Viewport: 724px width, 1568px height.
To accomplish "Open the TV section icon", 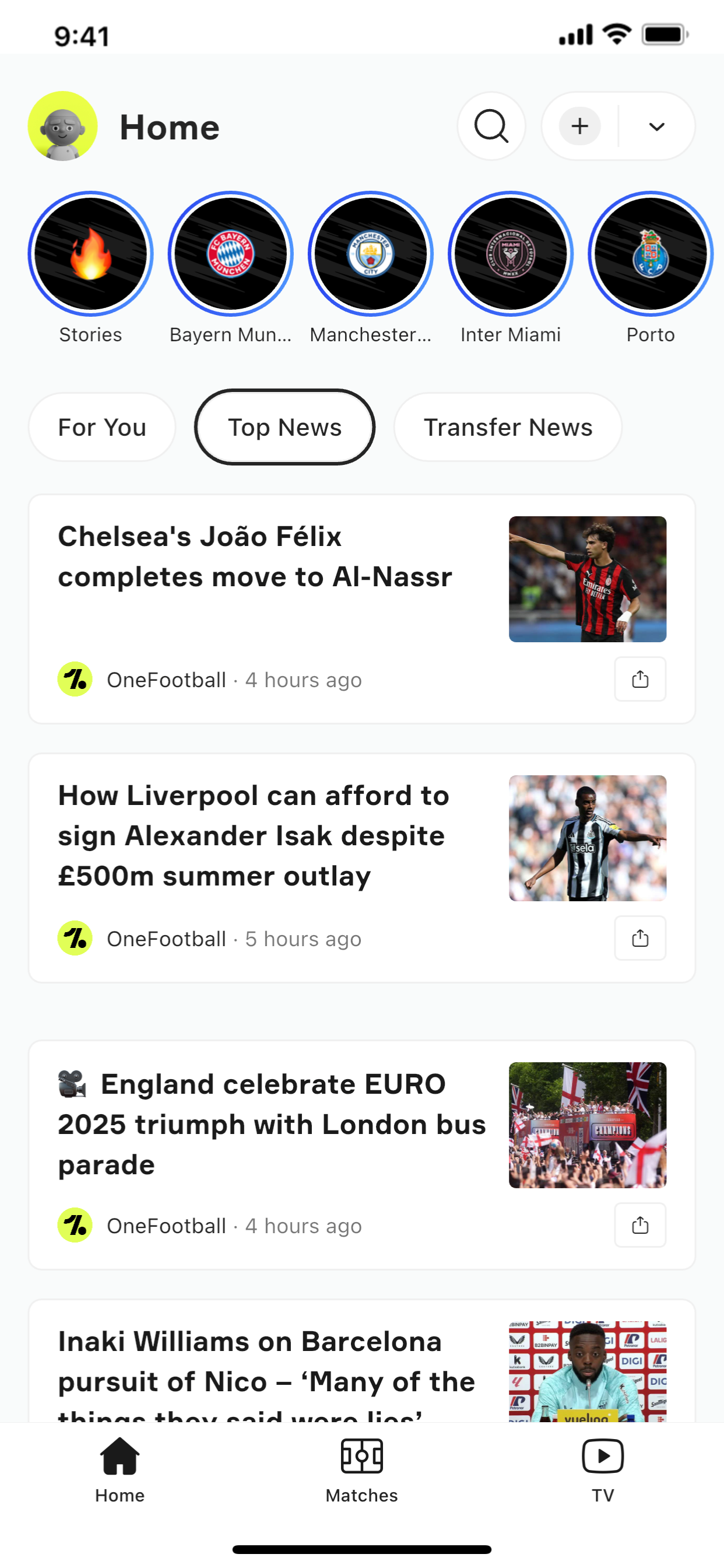I will click(603, 1456).
